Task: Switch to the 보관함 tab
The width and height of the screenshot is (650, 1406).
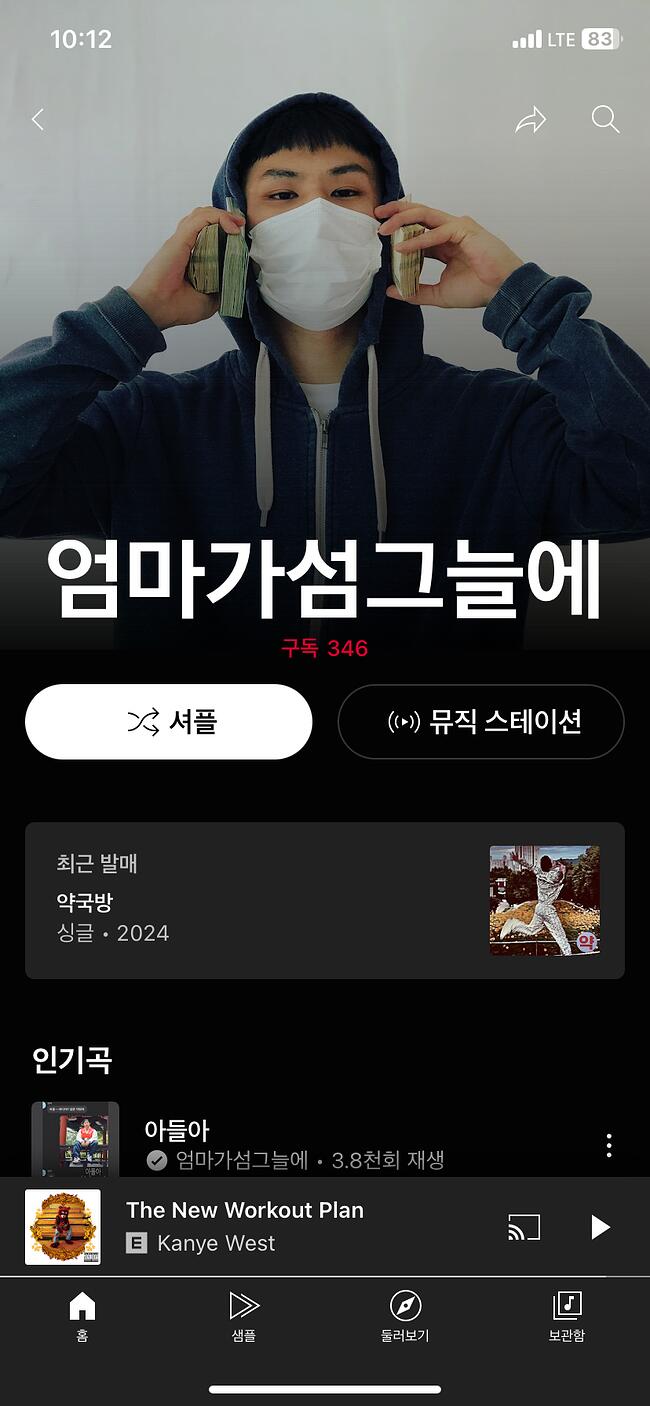Action: pyautogui.click(x=566, y=1316)
